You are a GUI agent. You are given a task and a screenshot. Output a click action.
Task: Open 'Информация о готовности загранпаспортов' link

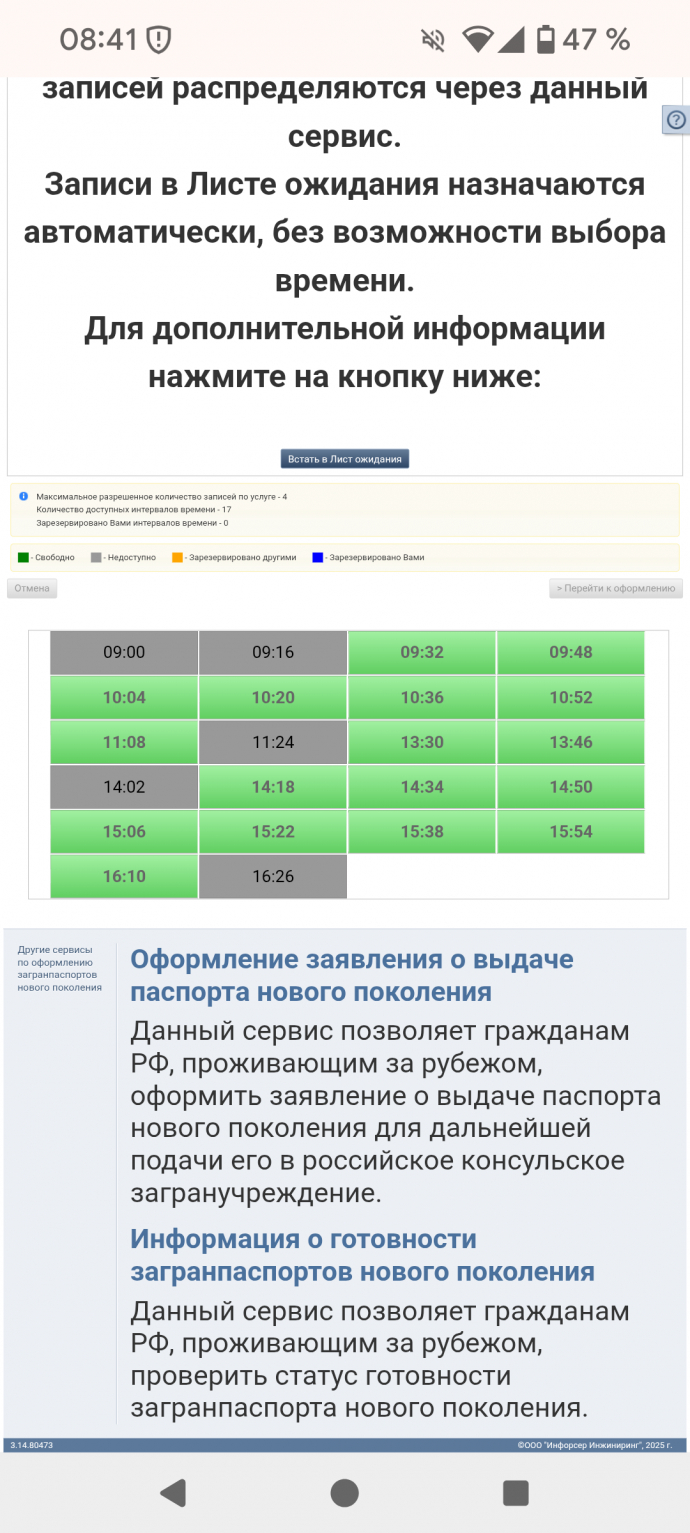(x=362, y=1255)
